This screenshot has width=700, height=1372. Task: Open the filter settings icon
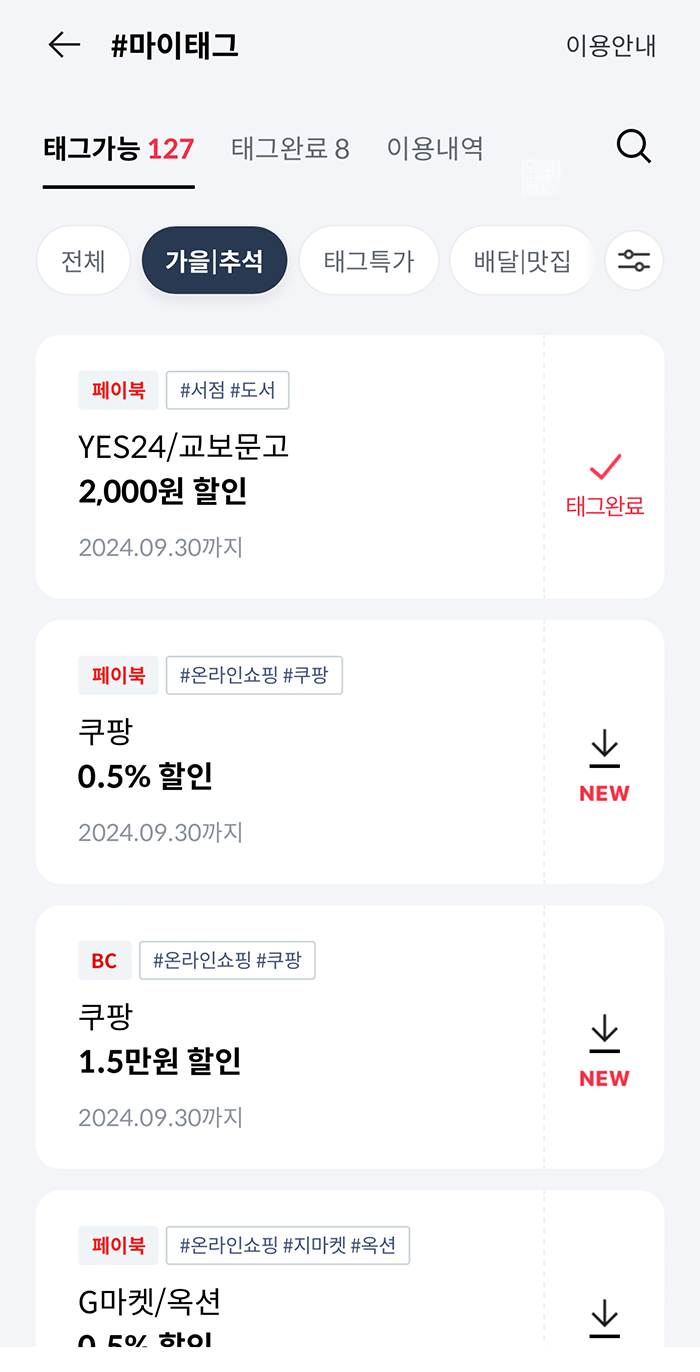634,261
